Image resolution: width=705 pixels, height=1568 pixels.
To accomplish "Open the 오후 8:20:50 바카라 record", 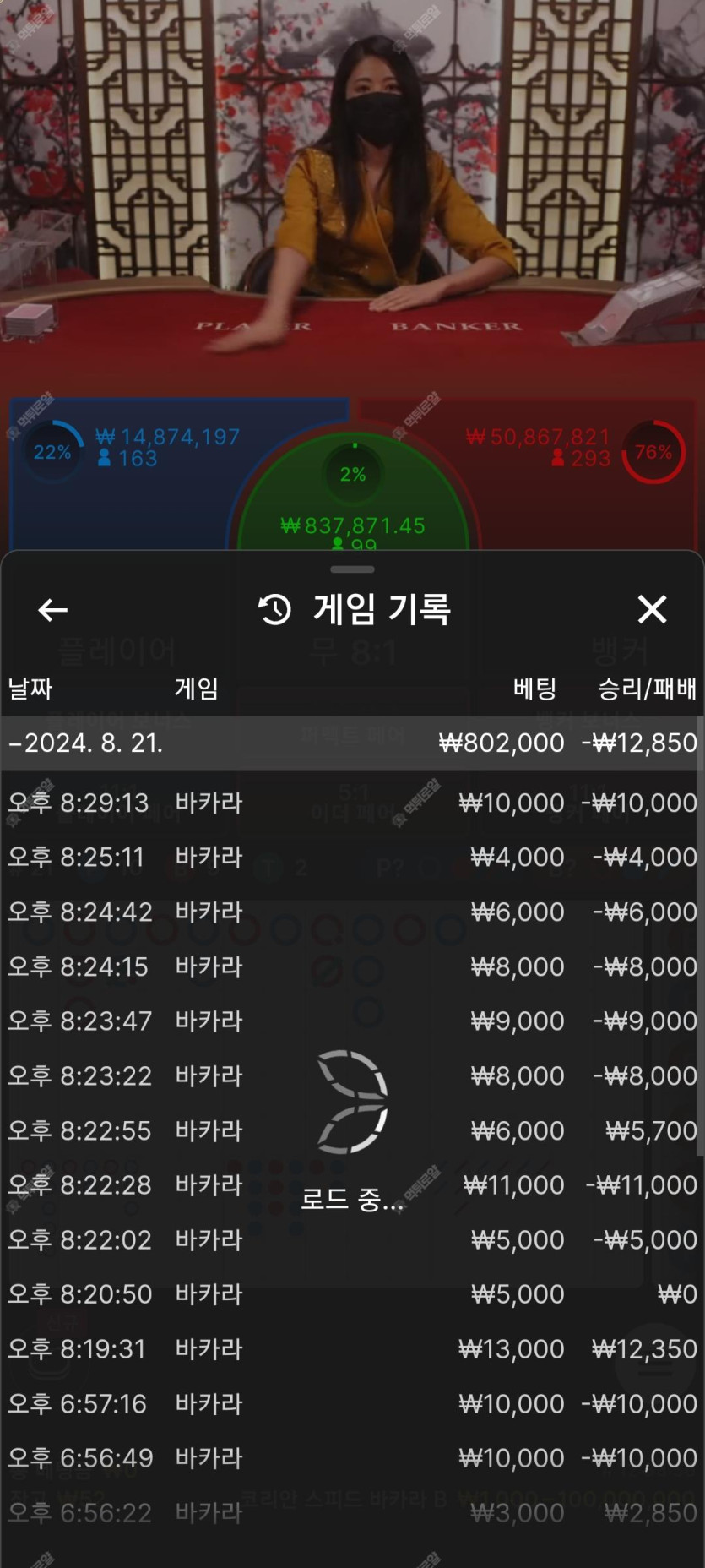I will [352, 1294].
